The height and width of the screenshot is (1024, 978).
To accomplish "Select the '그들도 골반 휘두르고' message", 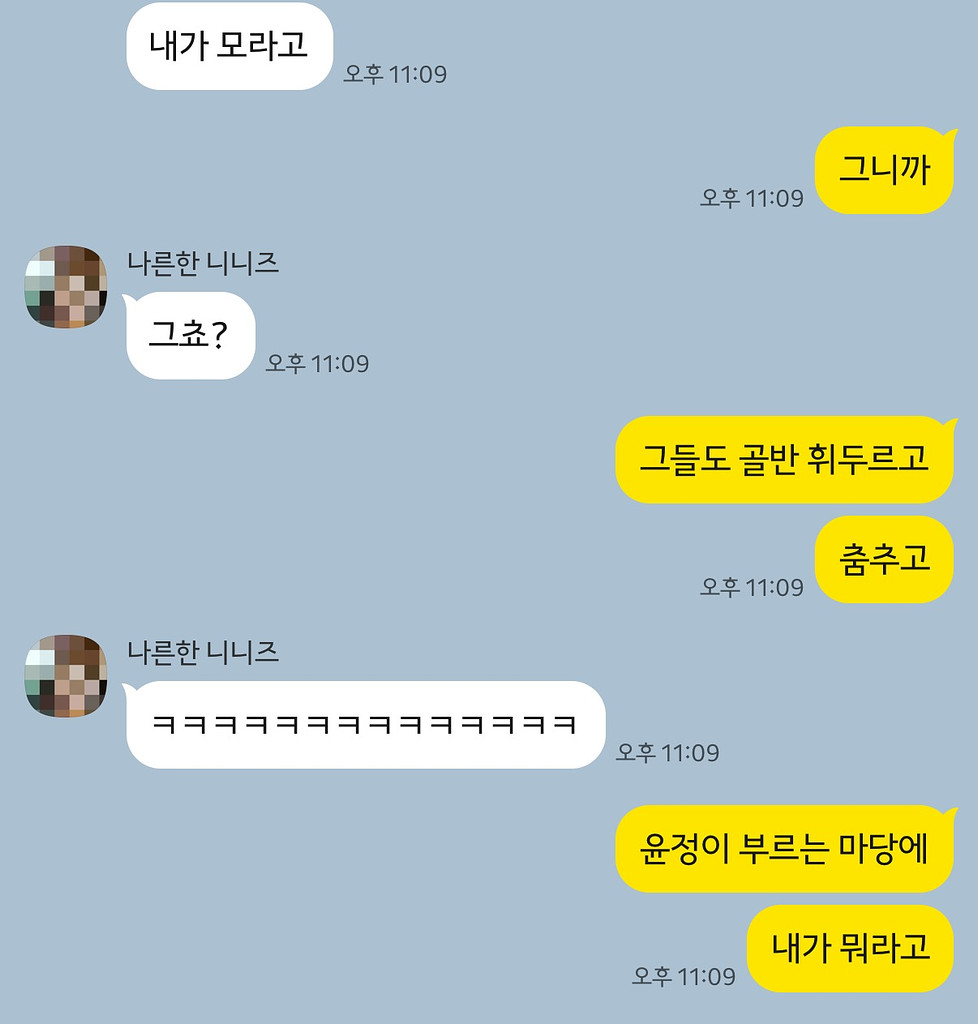I will point(787,459).
